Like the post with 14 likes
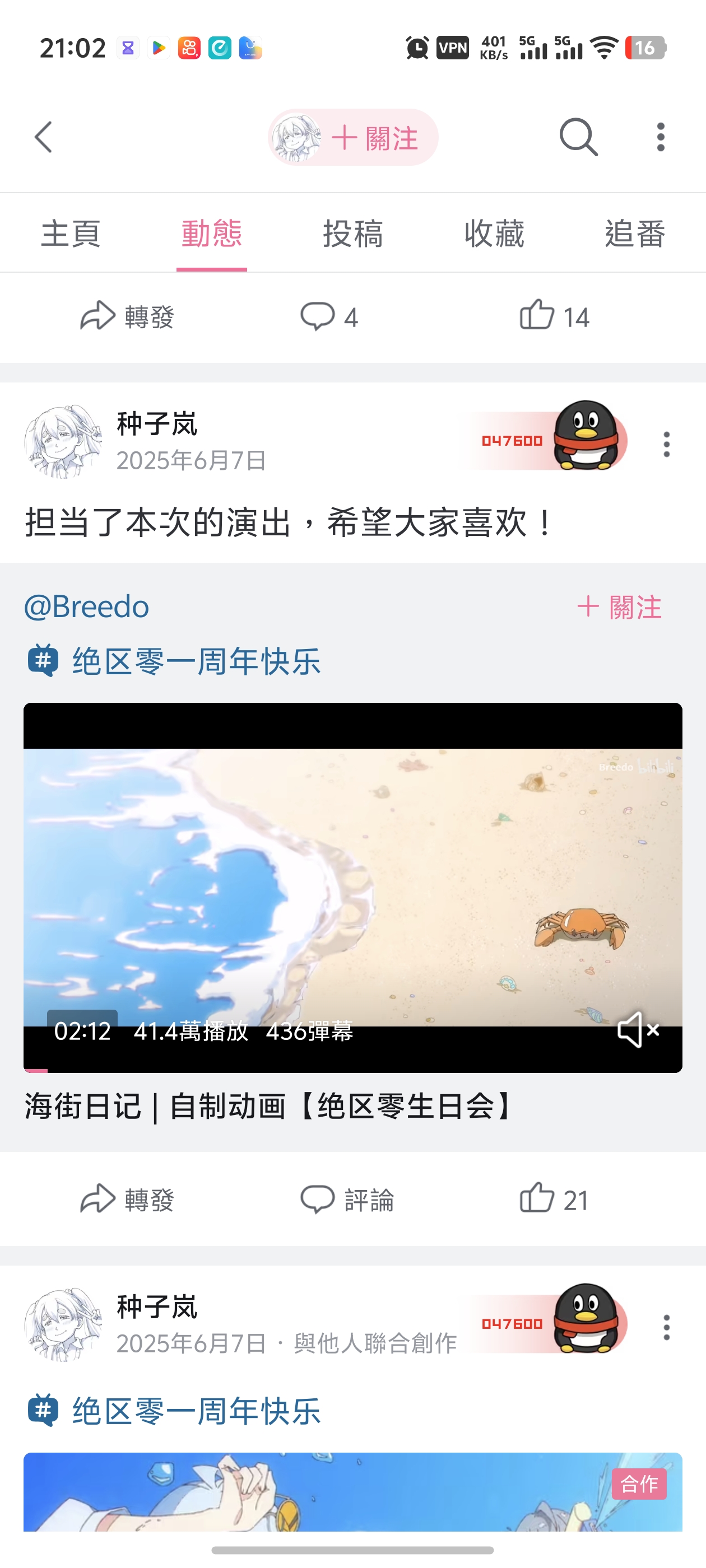This screenshot has width=706, height=1568. 554,316
